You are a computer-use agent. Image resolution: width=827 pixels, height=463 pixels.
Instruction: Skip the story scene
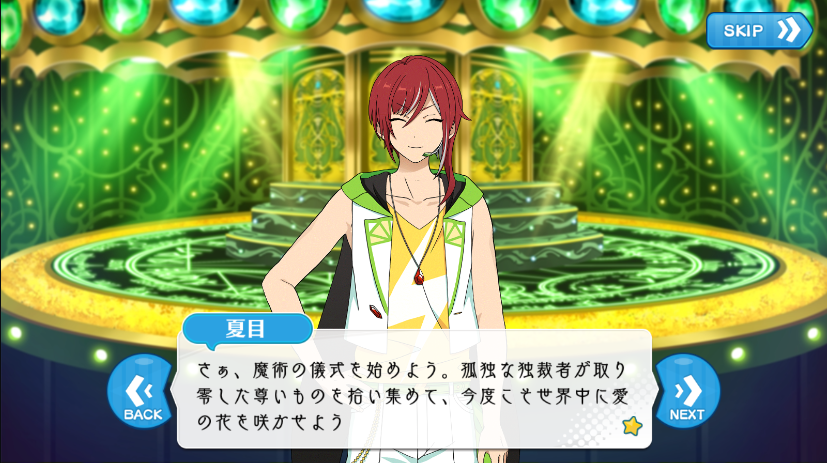click(758, 30)
